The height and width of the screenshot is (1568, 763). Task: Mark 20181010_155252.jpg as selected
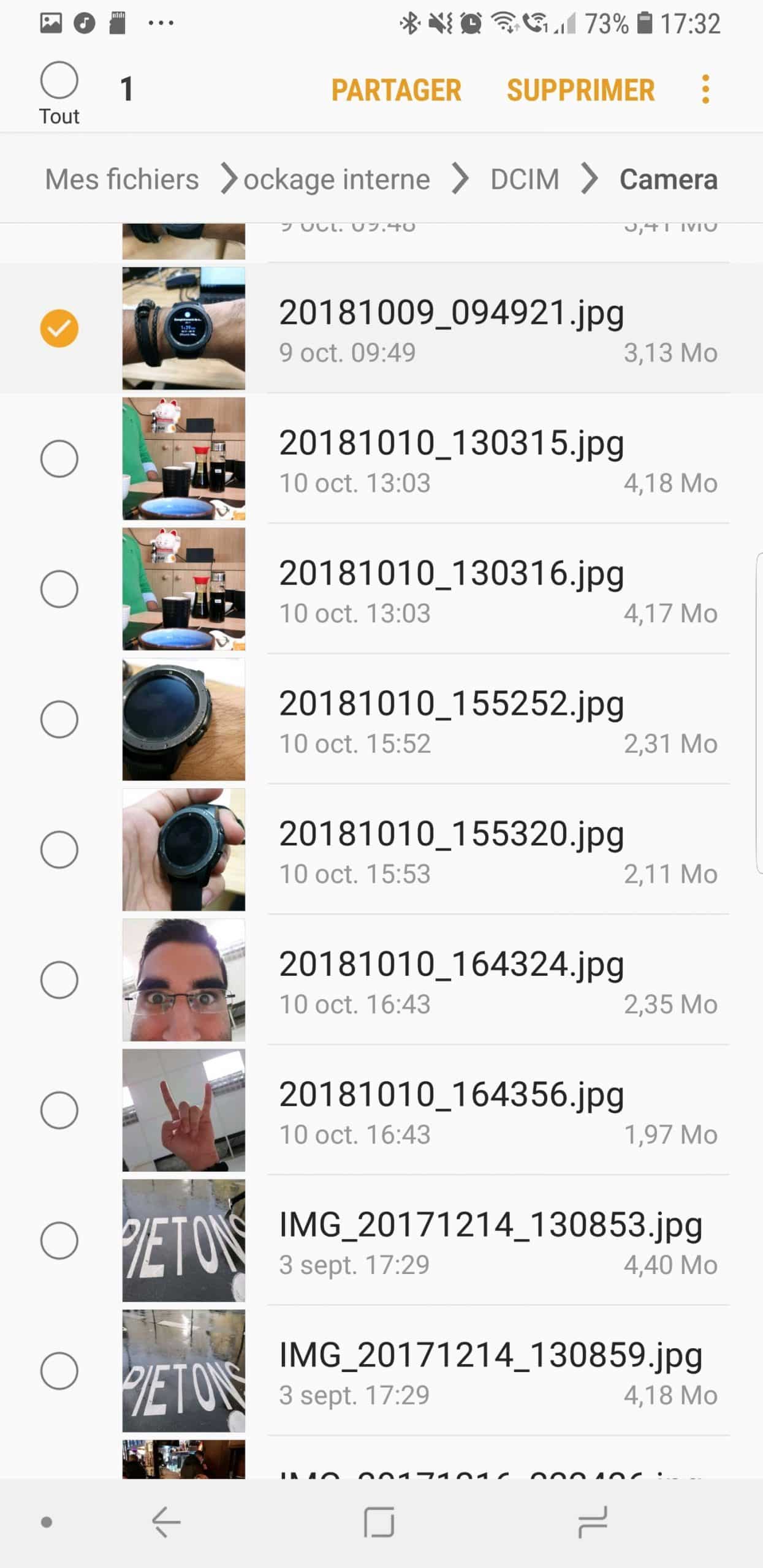click(59, 720)
